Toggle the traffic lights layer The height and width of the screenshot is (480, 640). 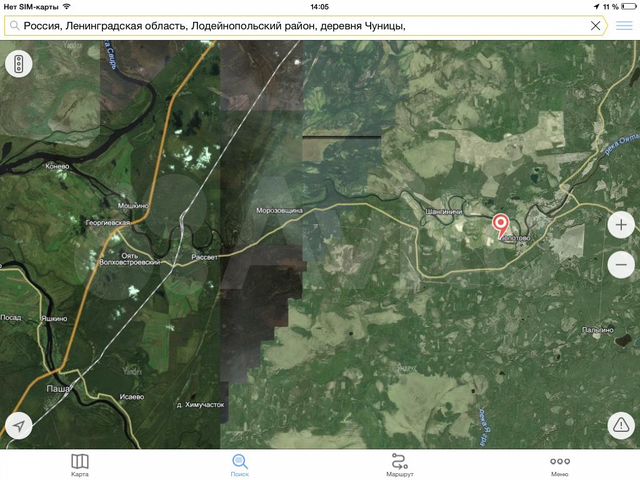pyautogui.click(x=19, y=66)
